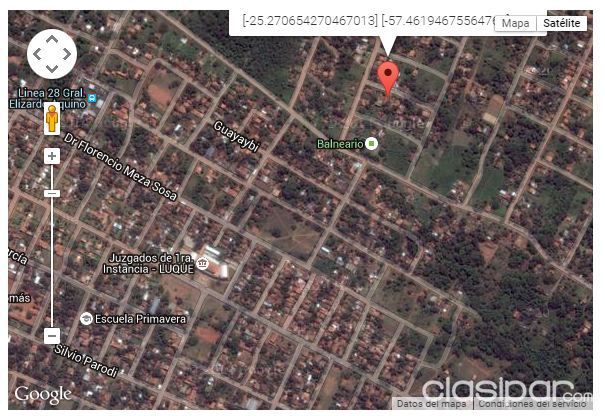
Task: Open Juzgados de 1ra. Instancia - LUQUE marker
Action: pos(203,264)
